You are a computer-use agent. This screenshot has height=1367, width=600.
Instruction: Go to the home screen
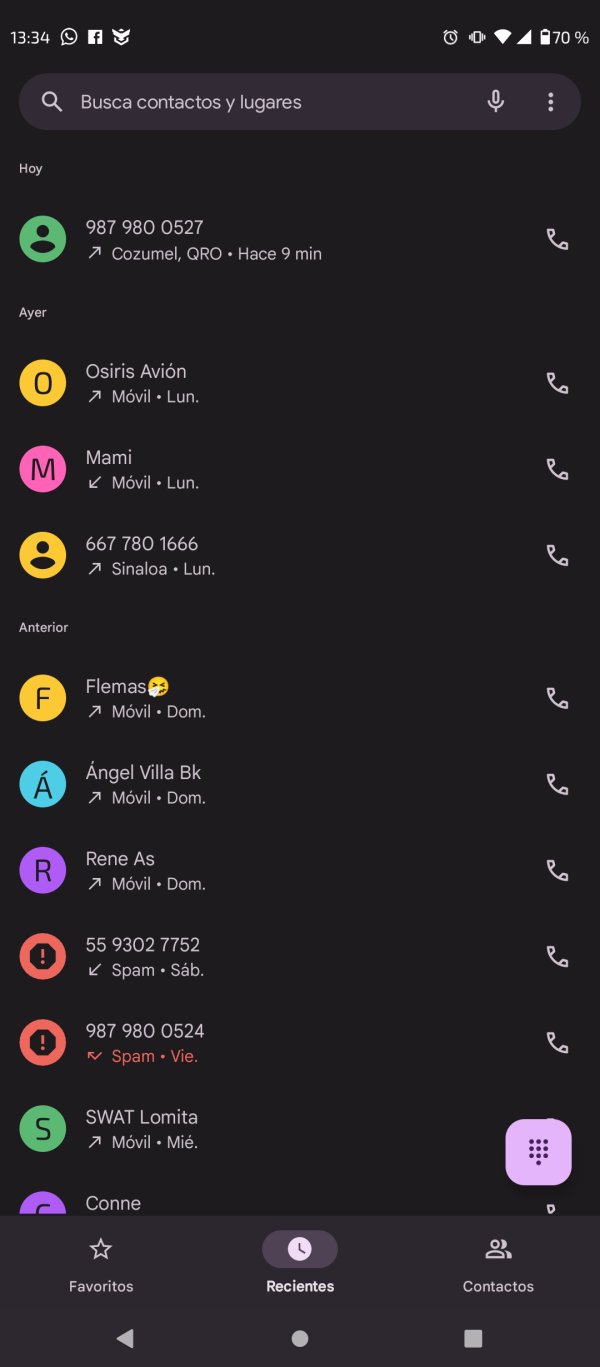300,1338
